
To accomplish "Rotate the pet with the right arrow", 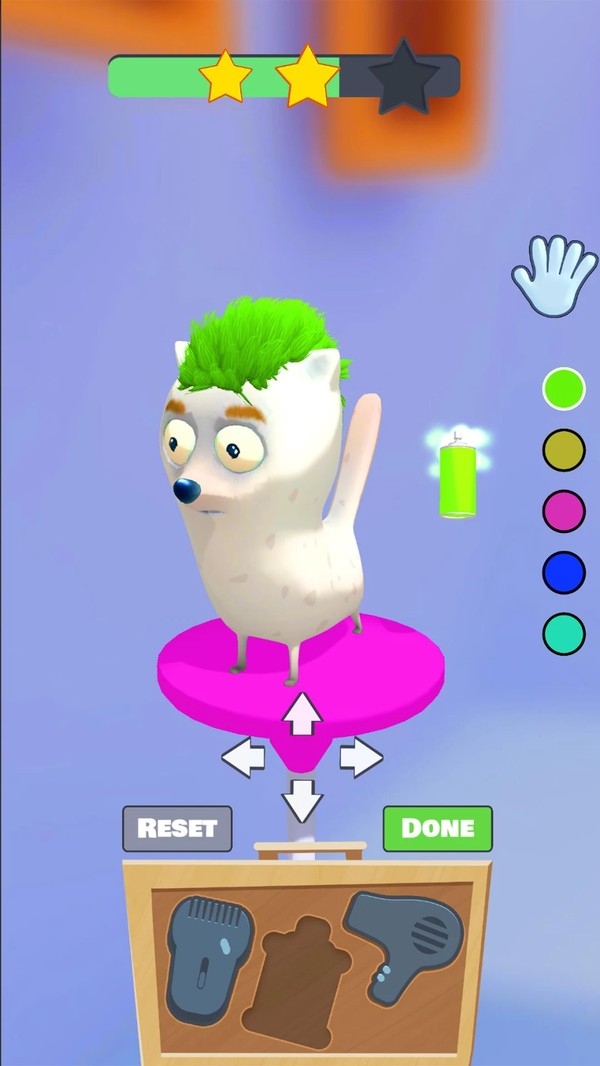I will tap(361, 757).
